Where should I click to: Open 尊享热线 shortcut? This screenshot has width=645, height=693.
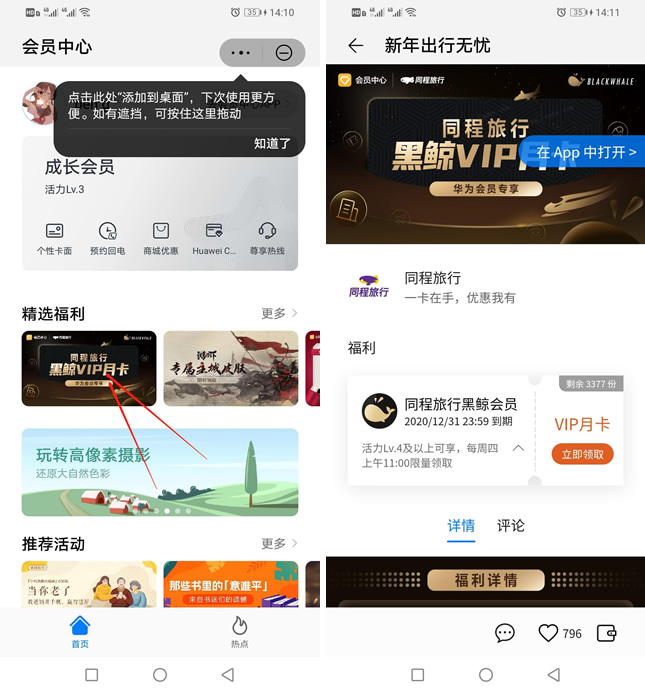pyautogui.click(x=267, y=239)
